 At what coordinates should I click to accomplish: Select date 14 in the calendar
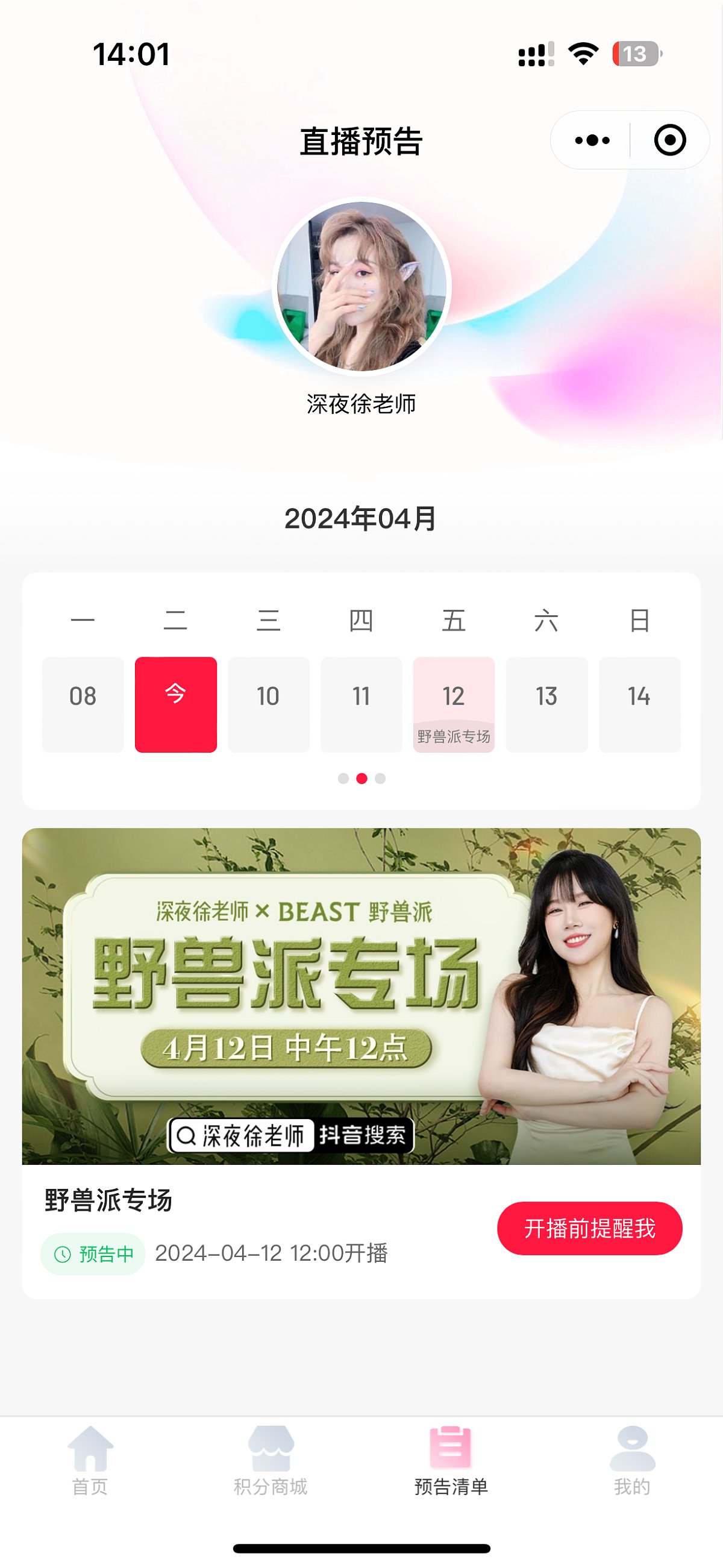[639, 704]
